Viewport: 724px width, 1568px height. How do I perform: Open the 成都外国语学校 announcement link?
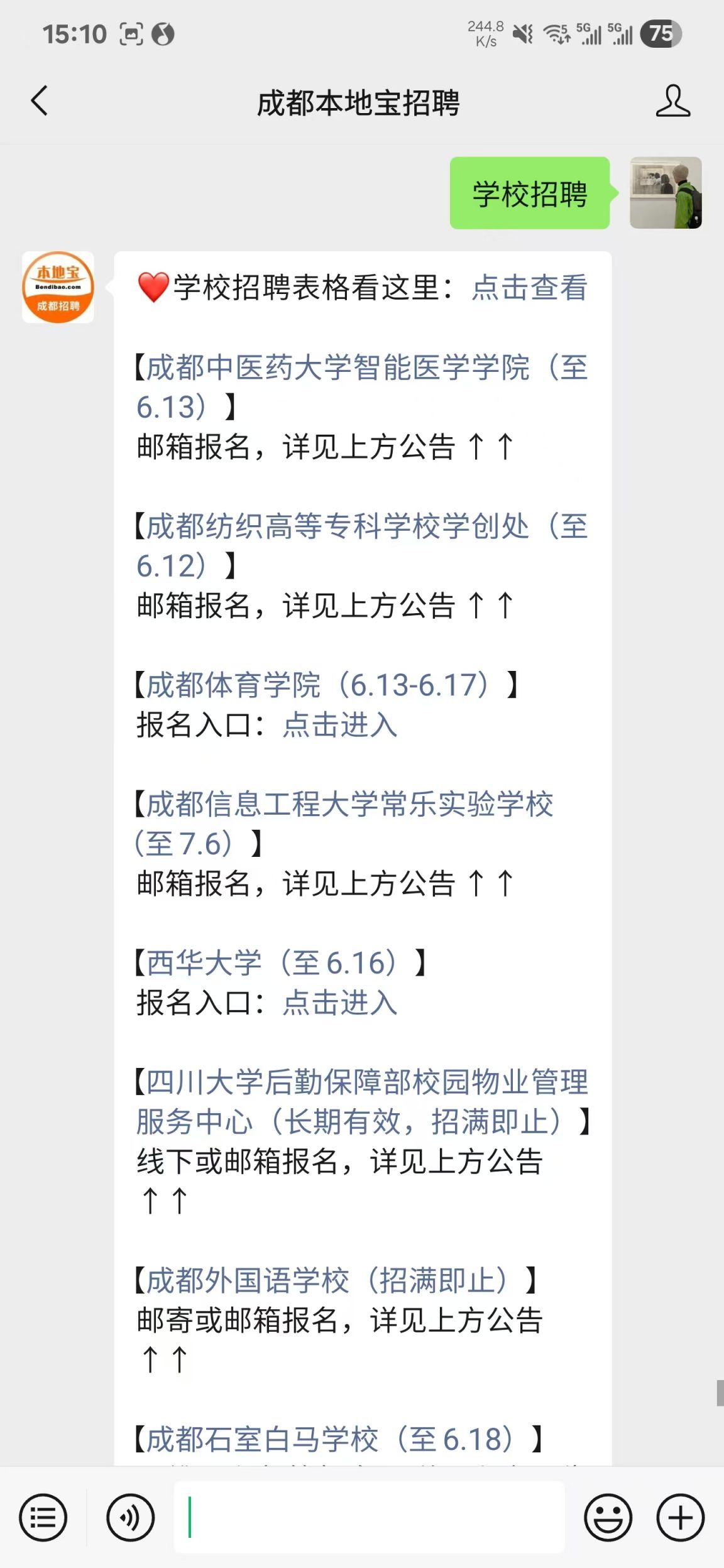pyautogui.click(x=326, y=1280)
